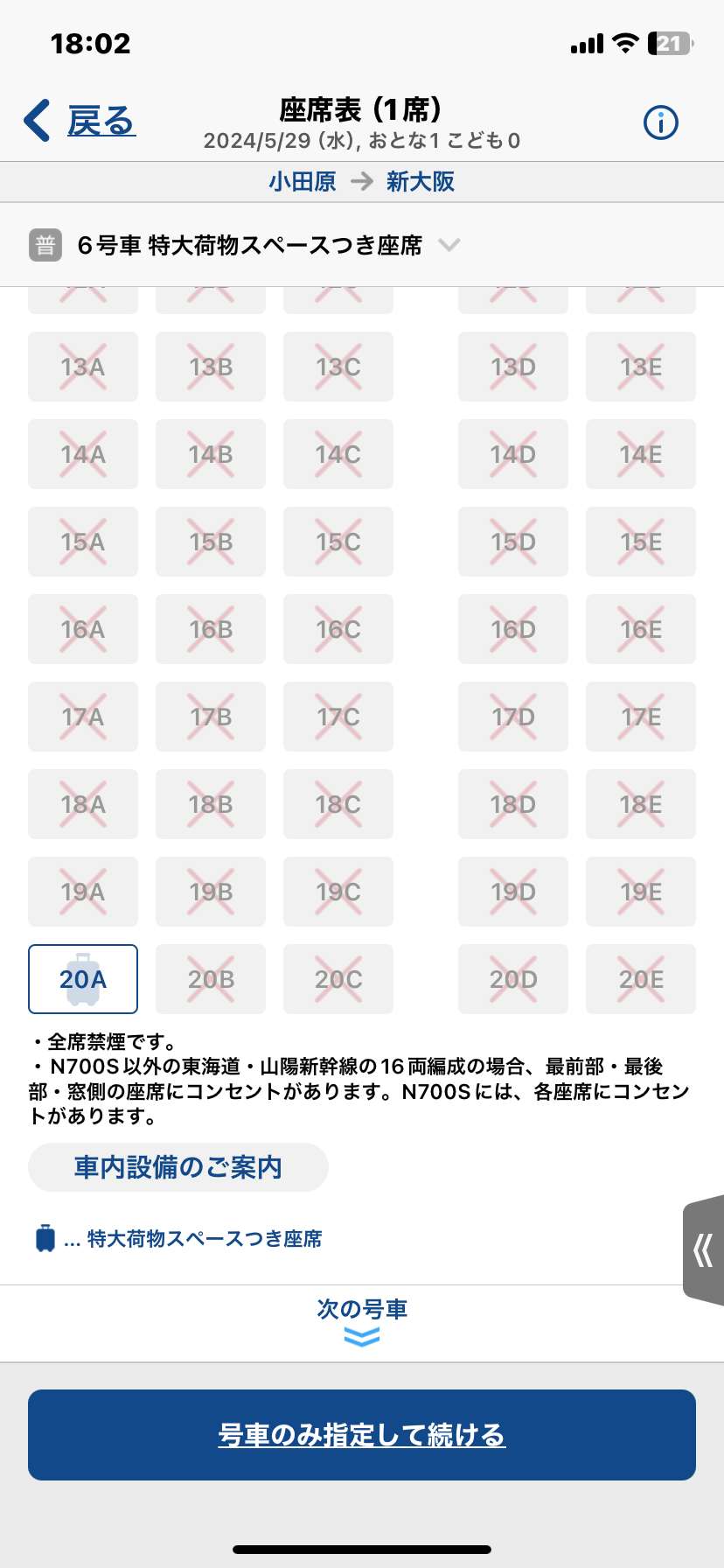Select available seat 20A
The image size is (724, 1568).
(x=83, y=978)
